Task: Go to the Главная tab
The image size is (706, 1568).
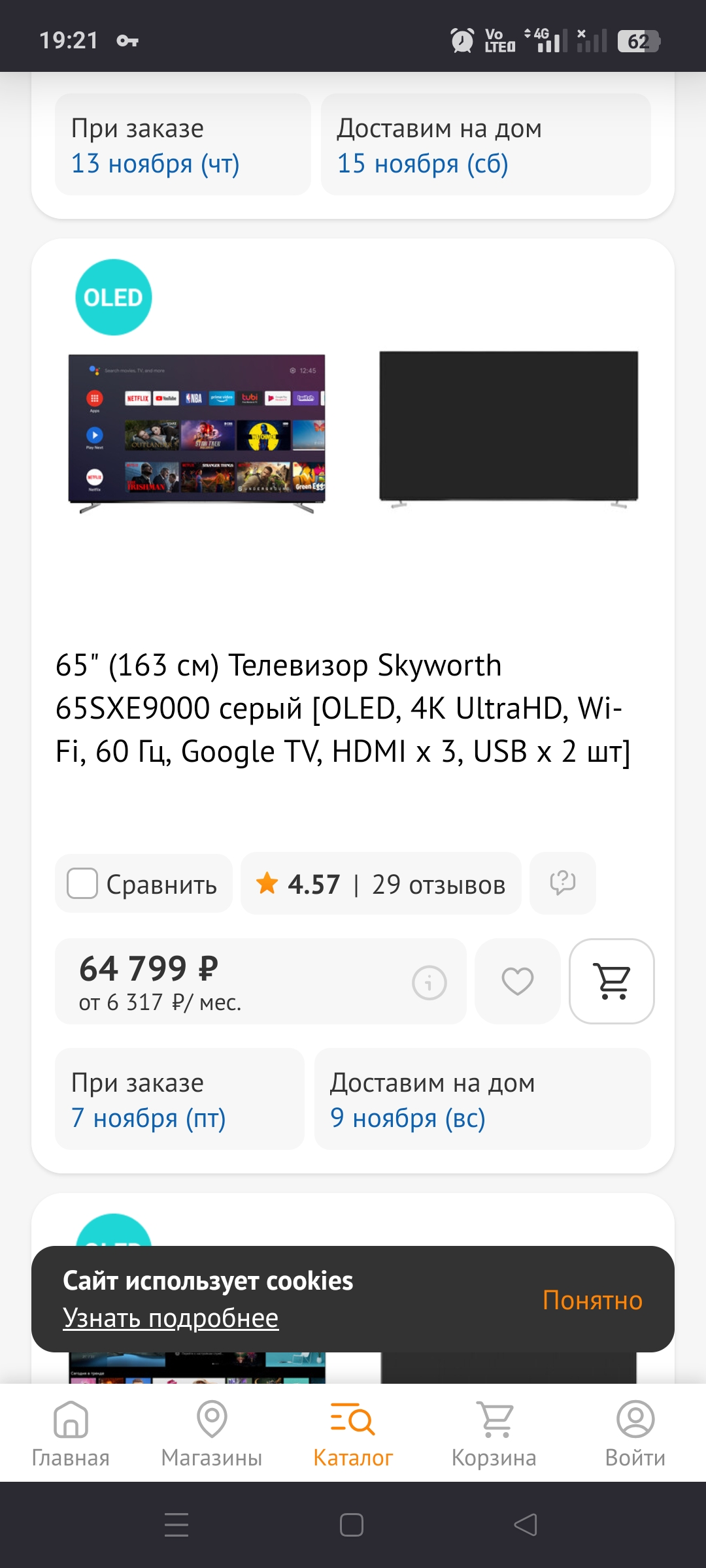Action: click(x=71, y=1433)
